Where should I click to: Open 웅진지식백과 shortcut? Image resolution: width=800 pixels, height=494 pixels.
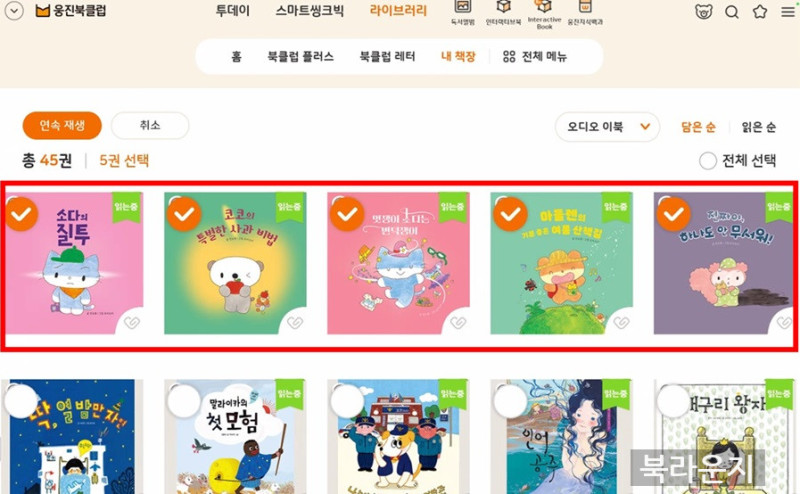click(x=585, y=12)
